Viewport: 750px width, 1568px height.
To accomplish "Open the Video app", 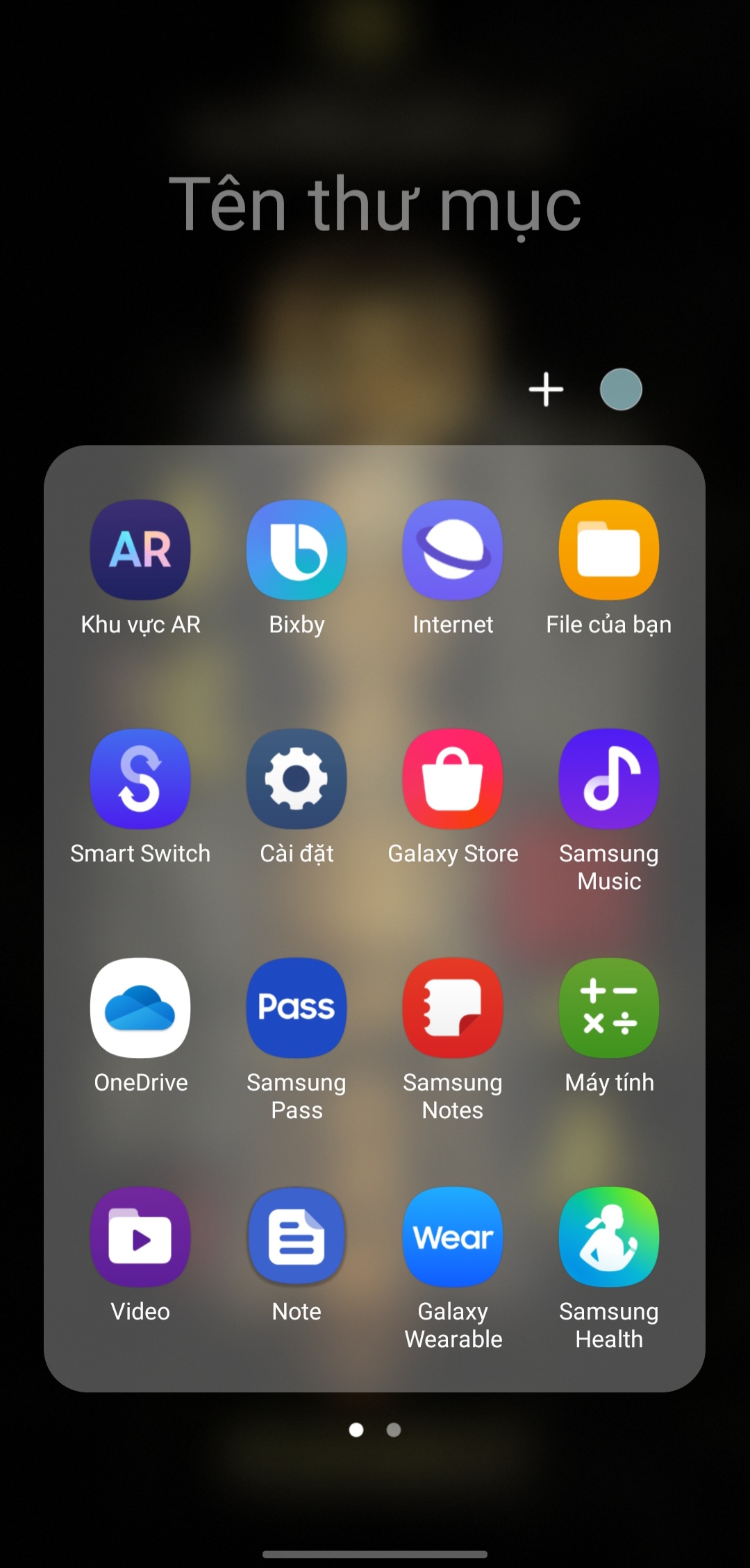I will pos(140,1237).
